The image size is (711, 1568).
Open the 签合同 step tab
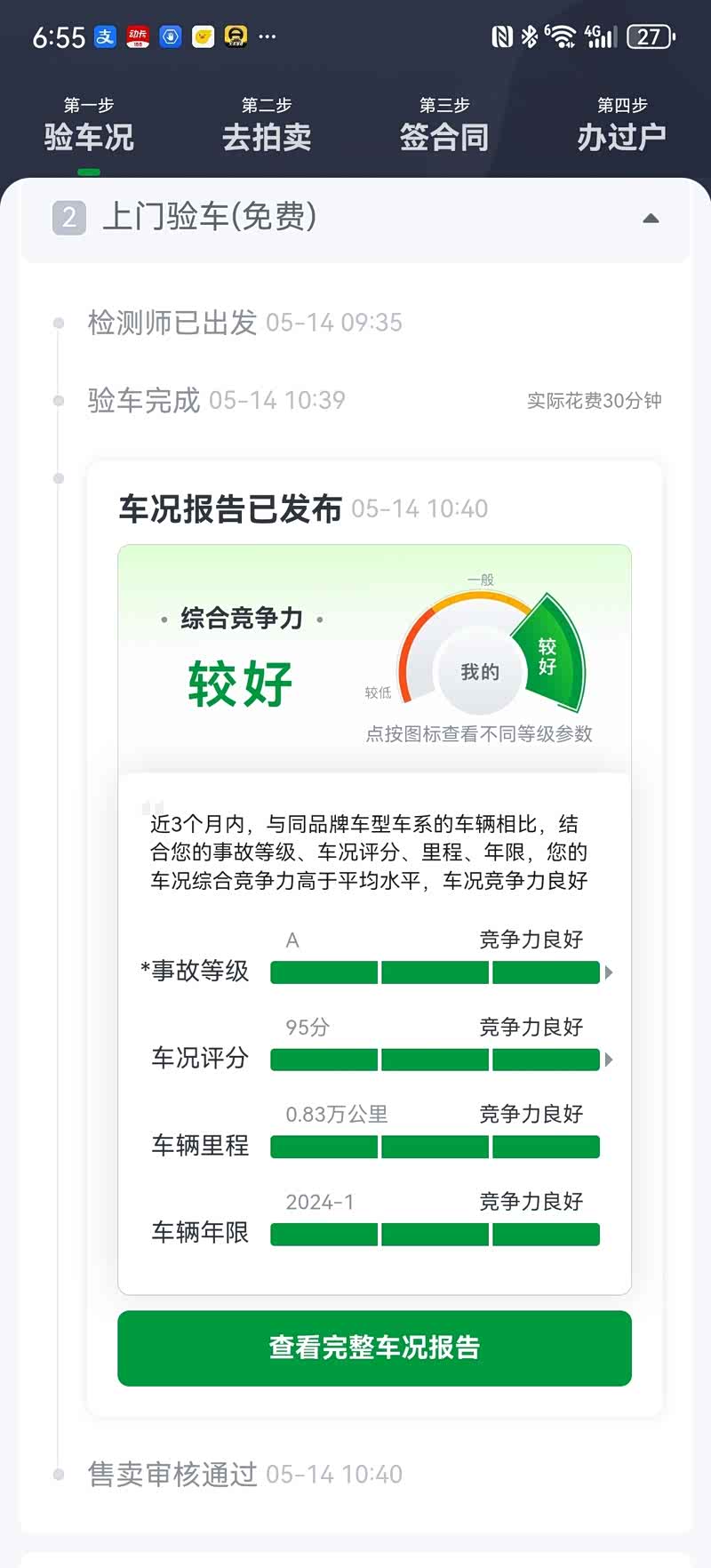click(443, 126)
